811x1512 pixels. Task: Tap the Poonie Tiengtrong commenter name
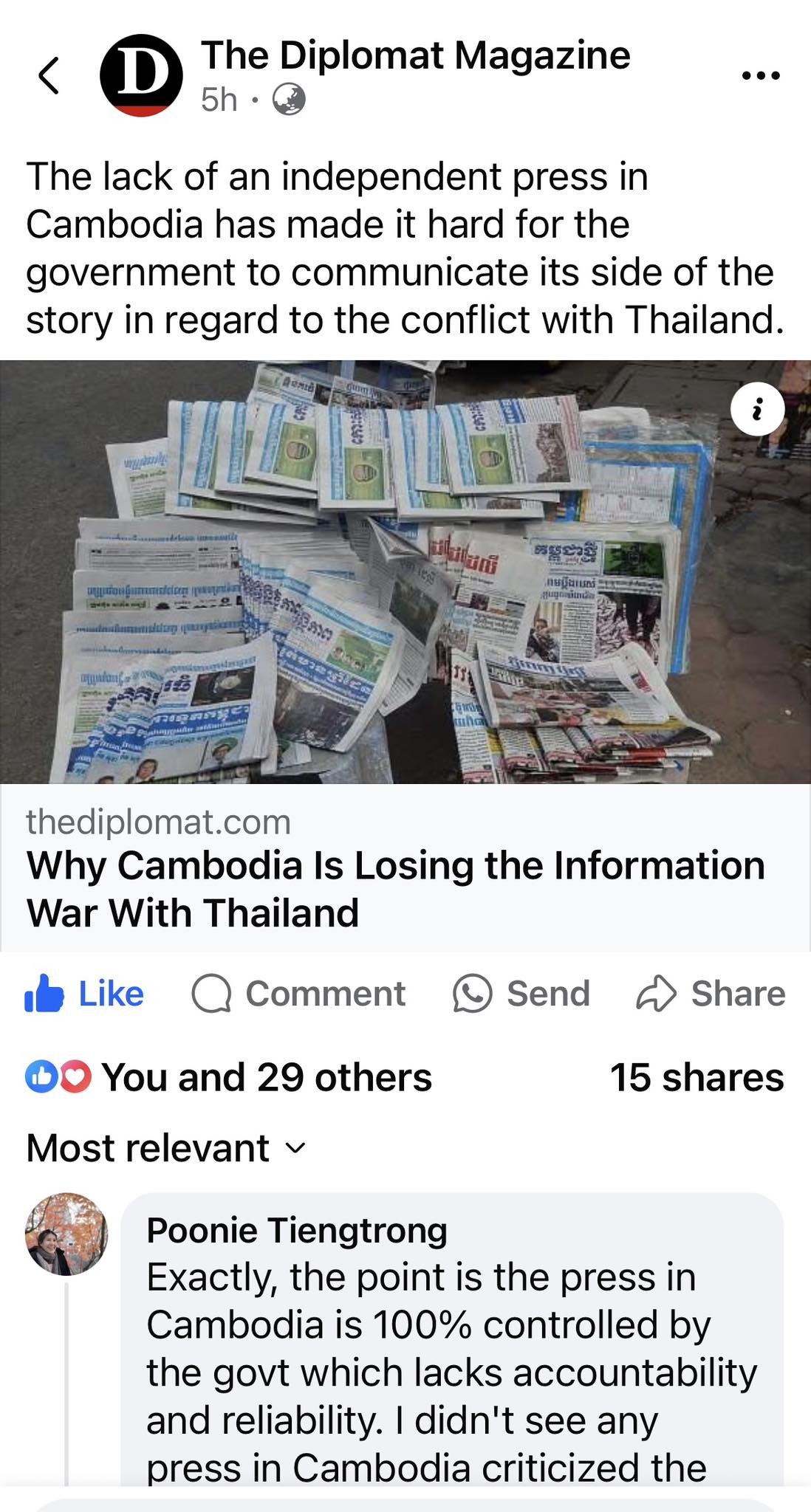[297, 1231]
